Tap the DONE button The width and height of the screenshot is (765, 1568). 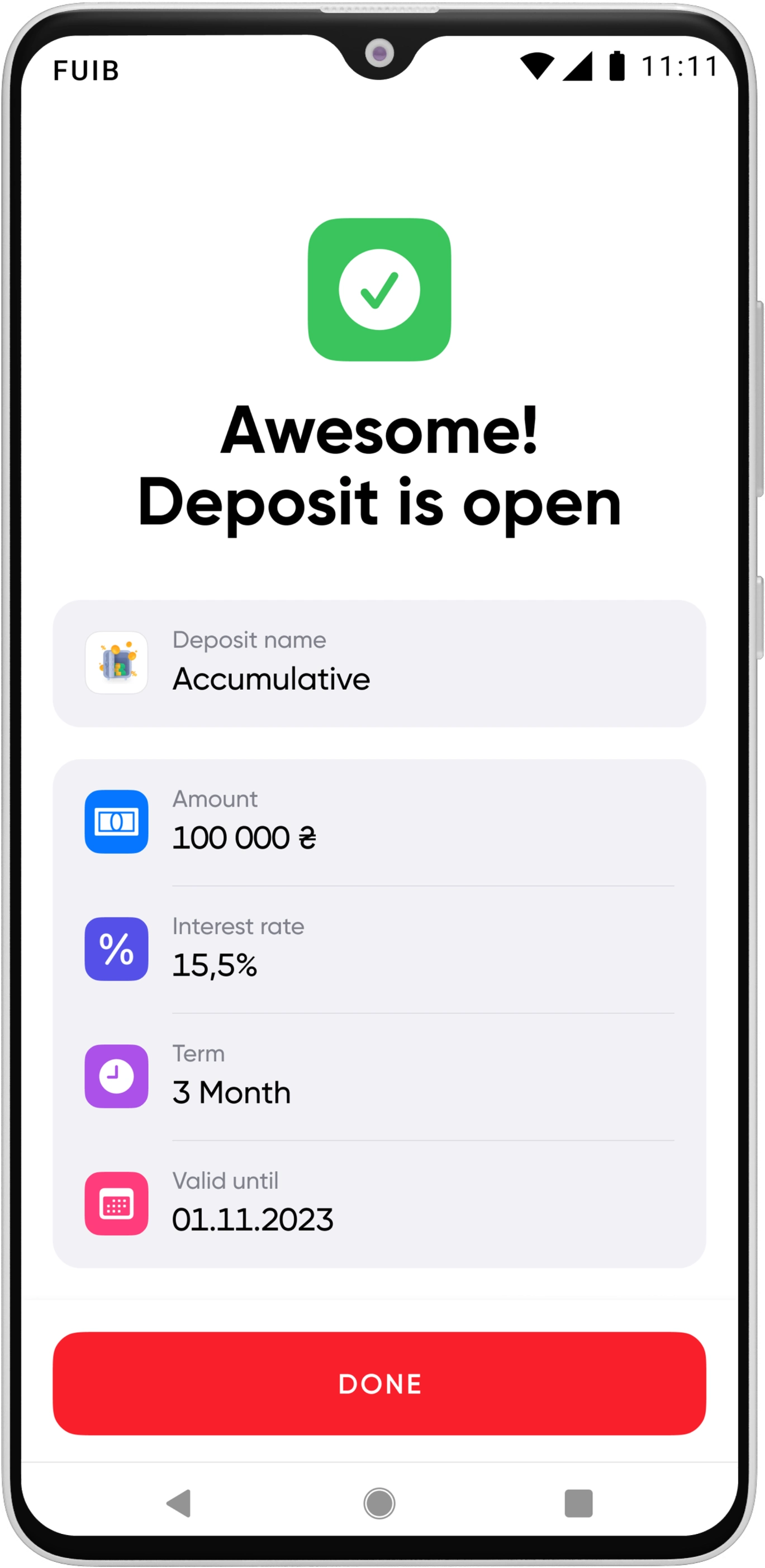click(379, 1384)
